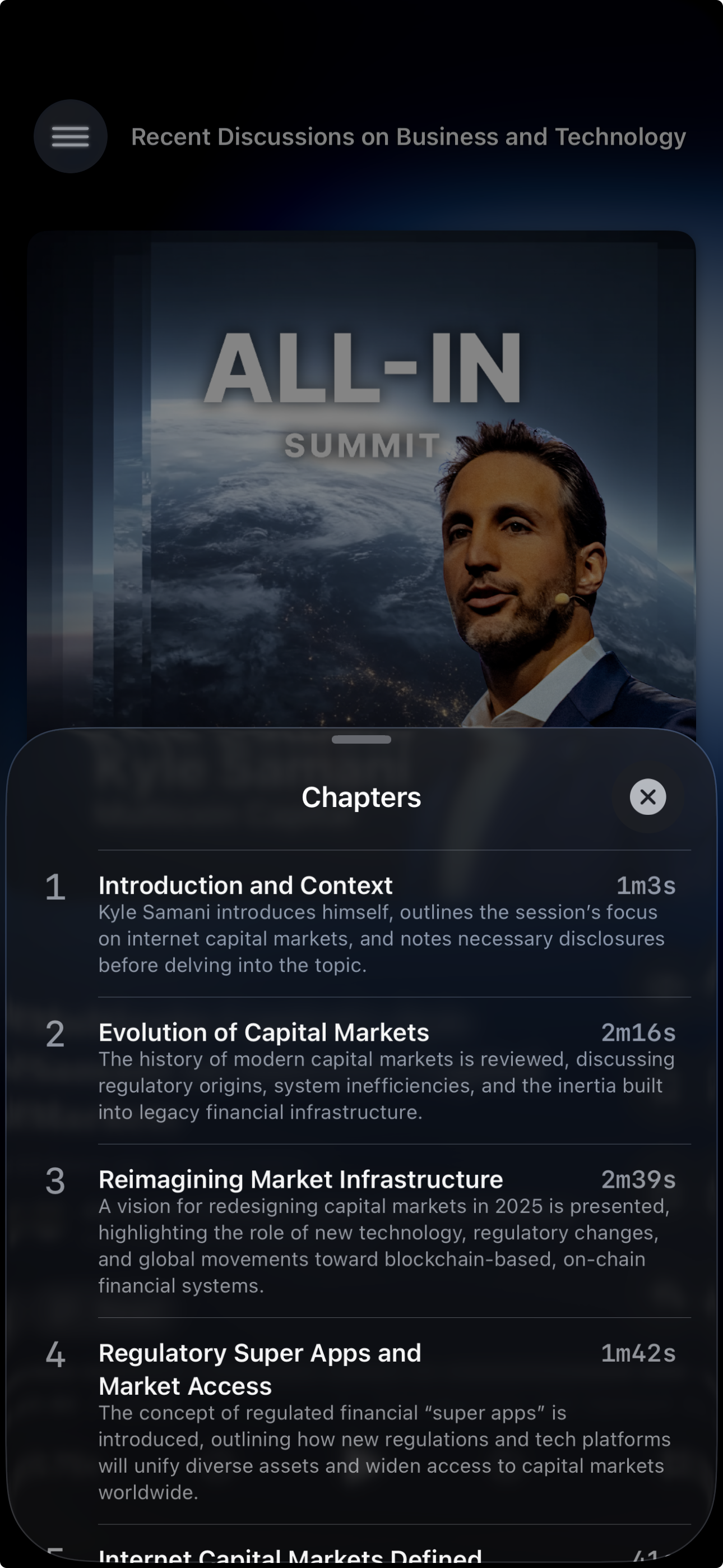Screen dimensions: 723x1568
Task: Tap the Chapters sheet drag handle
Action: coord(361,740)
